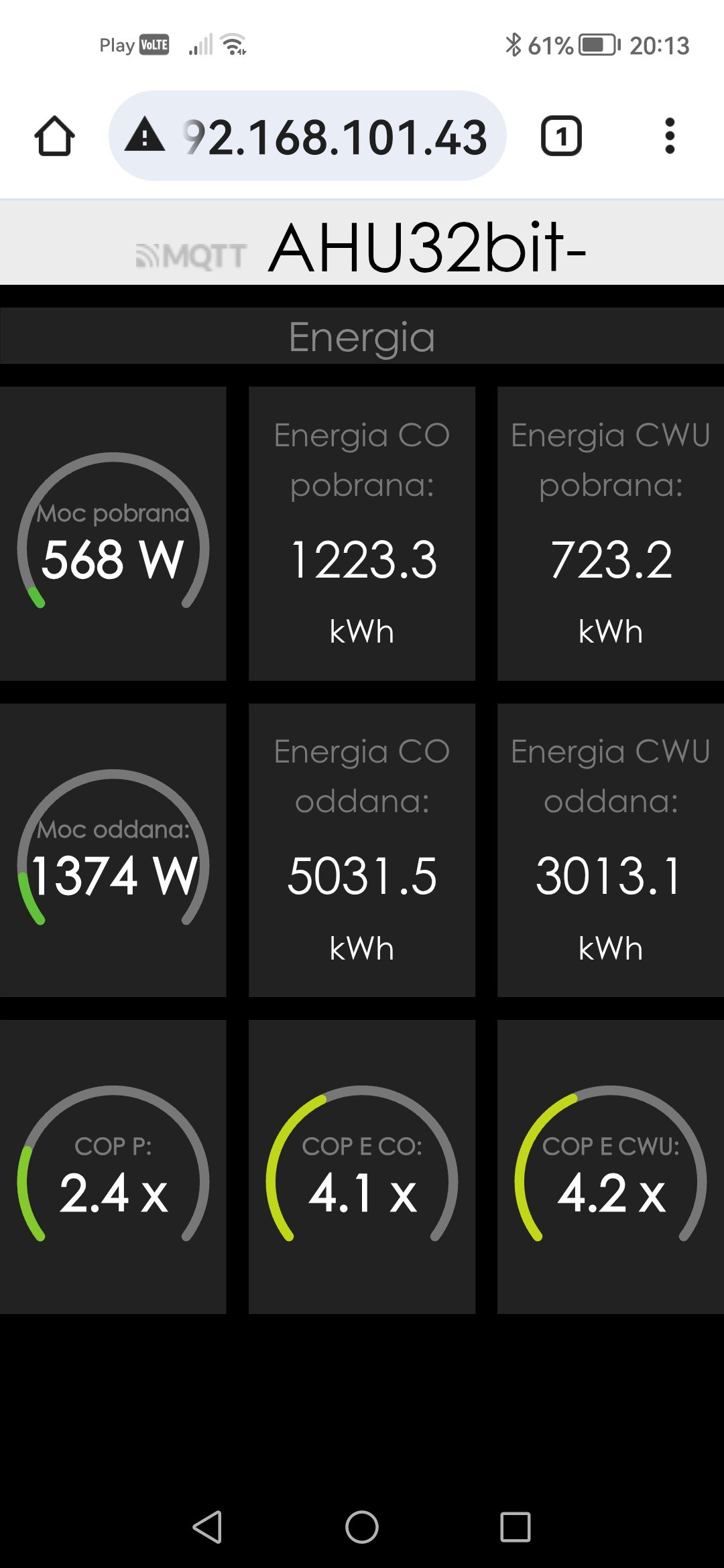
Task: Go back using the system back button
Action: coord(207,1527)
